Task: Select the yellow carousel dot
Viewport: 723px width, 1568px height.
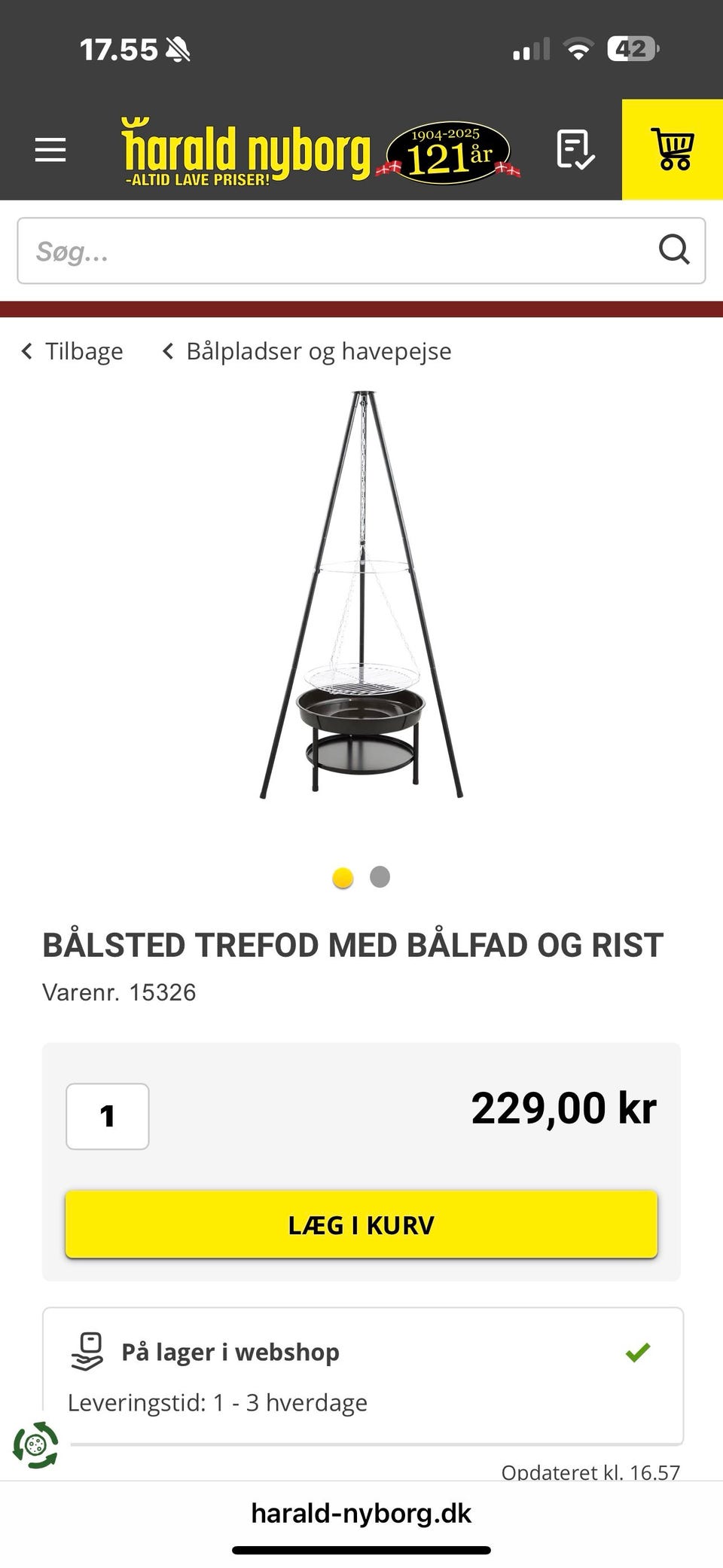Action: pos(343,877)
